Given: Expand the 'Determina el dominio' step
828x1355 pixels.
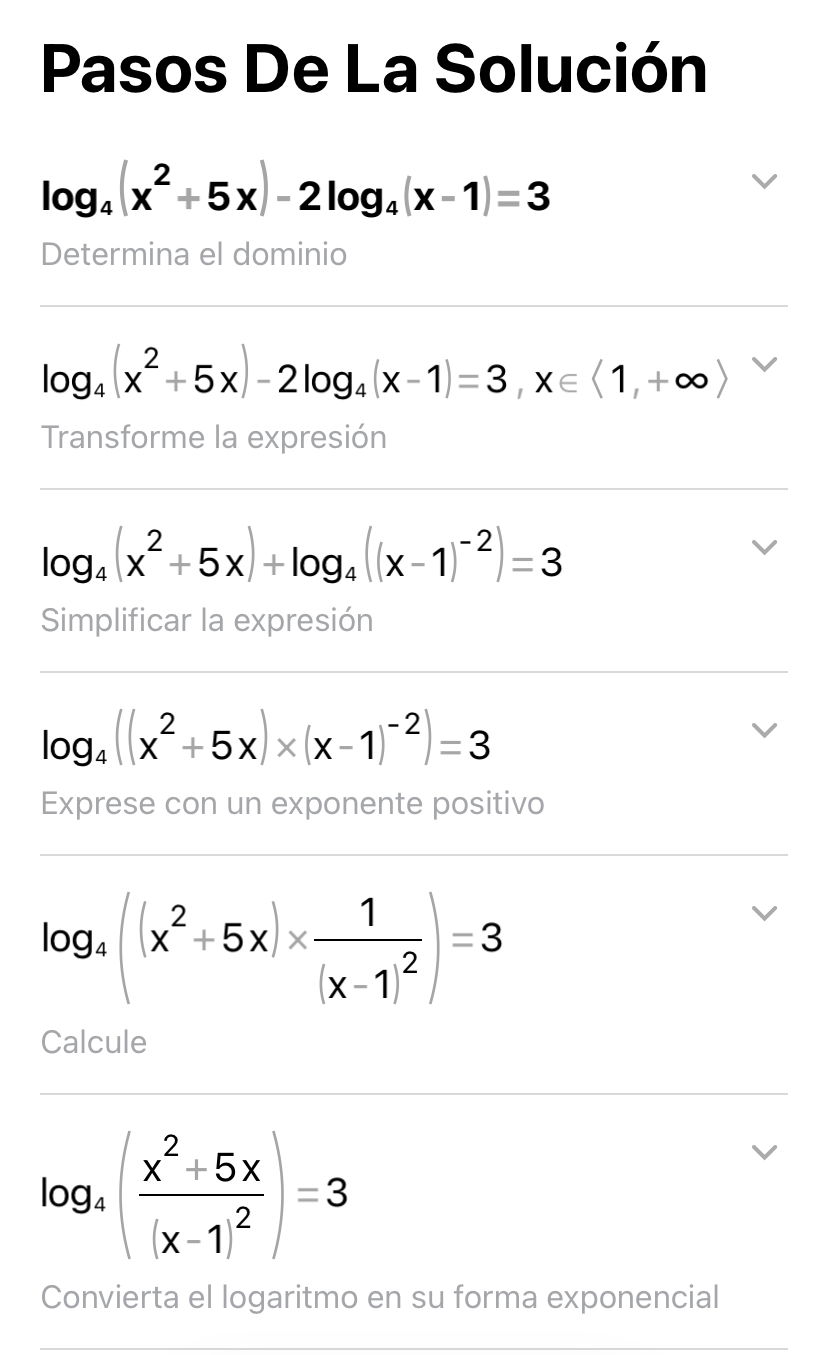Looking at the screenshot, I should 764,182.
